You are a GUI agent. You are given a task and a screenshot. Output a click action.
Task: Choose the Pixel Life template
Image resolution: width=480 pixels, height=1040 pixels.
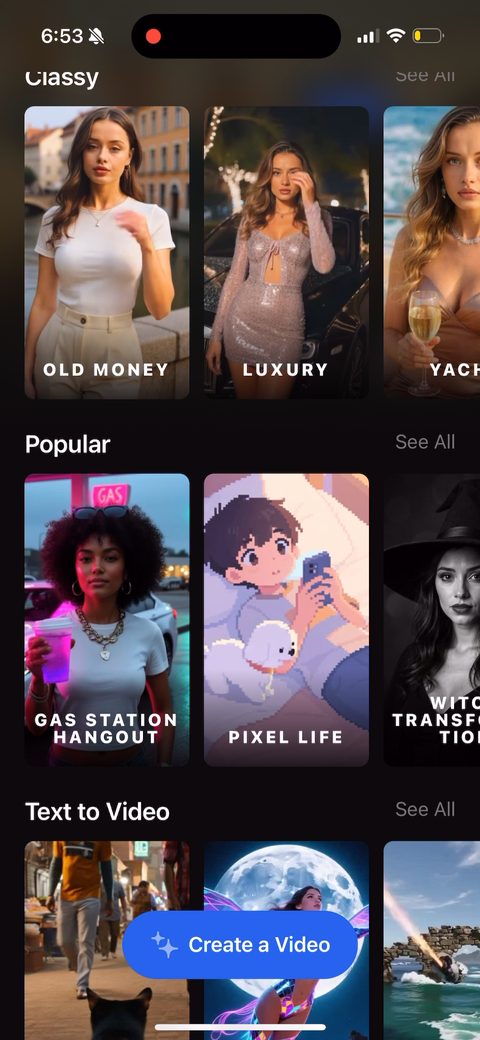pos(286,620)
